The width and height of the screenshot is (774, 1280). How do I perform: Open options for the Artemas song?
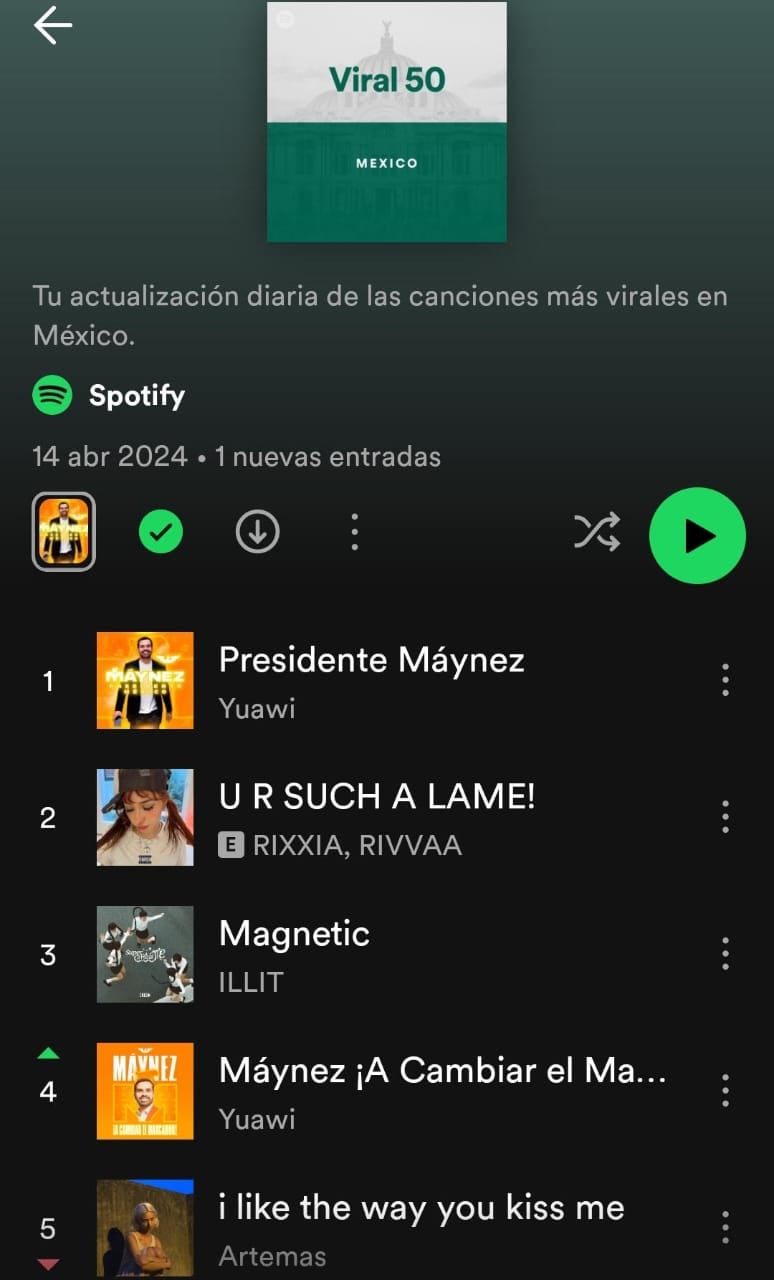click(725, 1227)
